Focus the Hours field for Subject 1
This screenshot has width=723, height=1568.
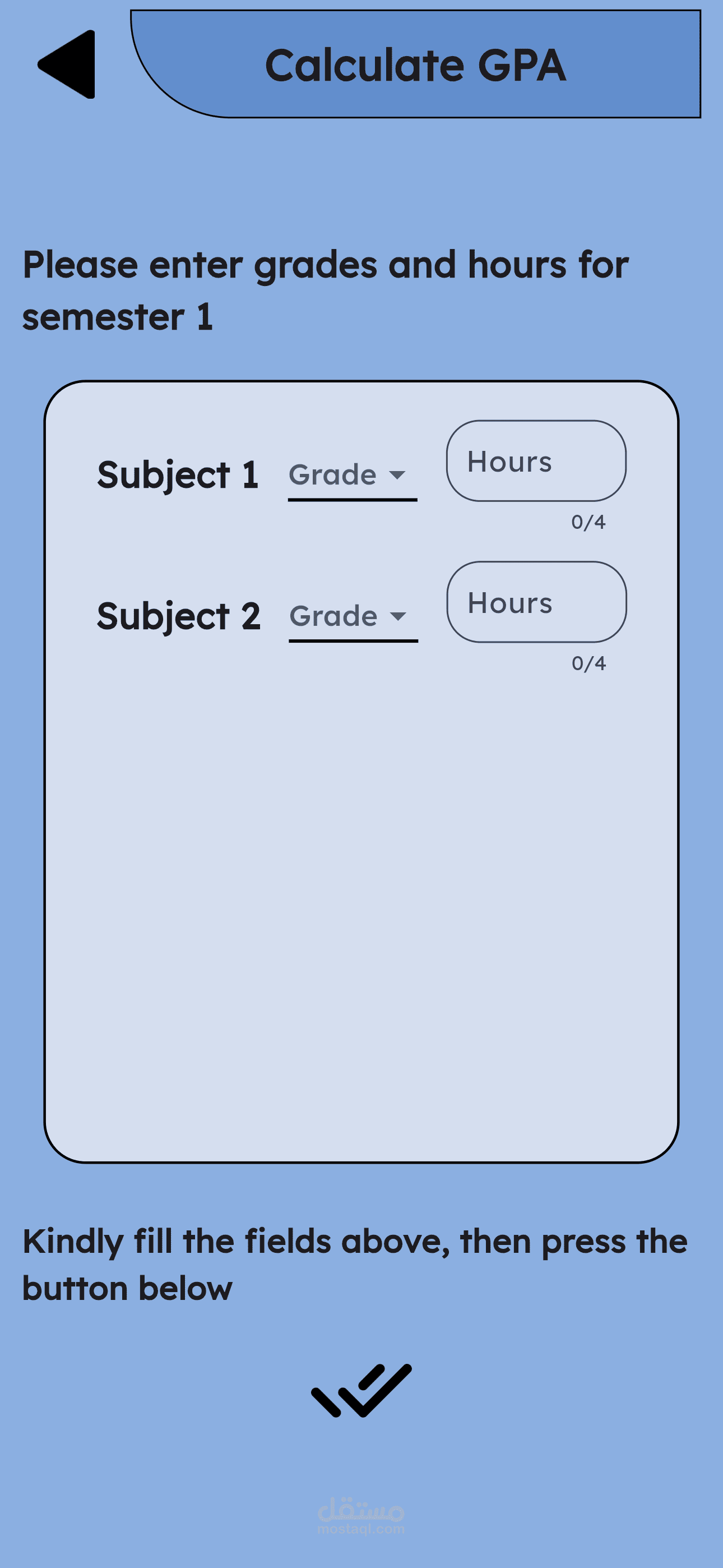point(536,462)
